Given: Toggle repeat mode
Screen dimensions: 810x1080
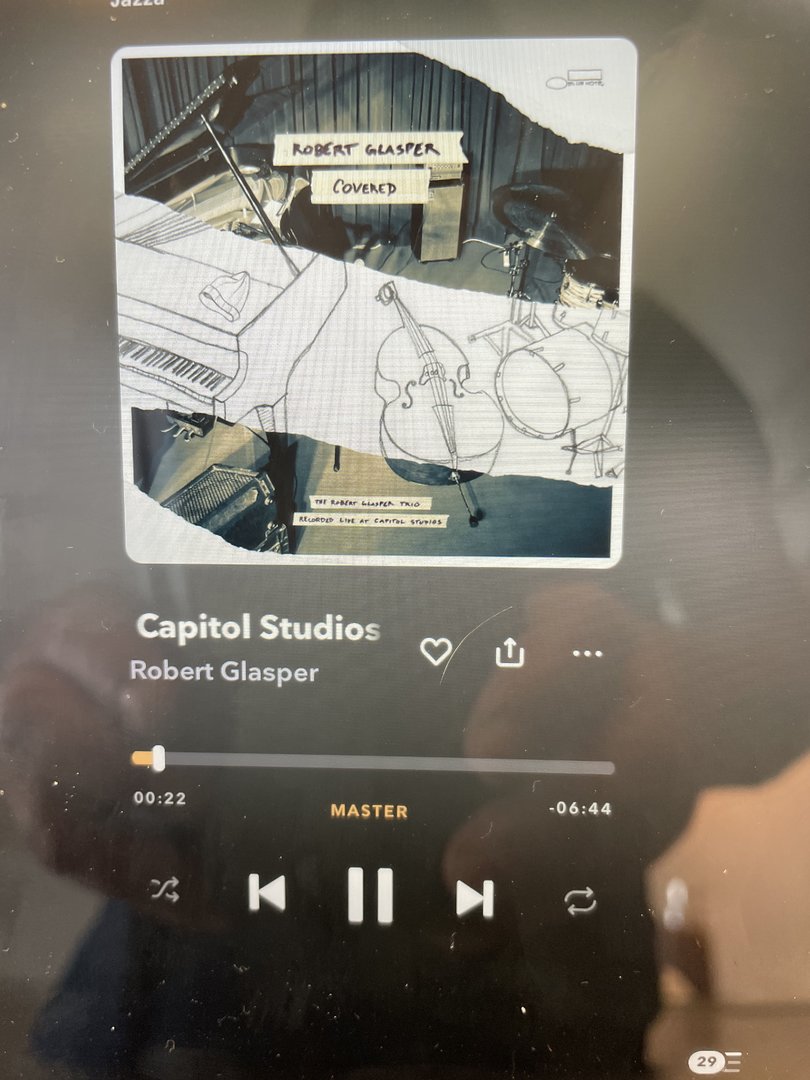Looking at the screenshot, I should (580, 900).
